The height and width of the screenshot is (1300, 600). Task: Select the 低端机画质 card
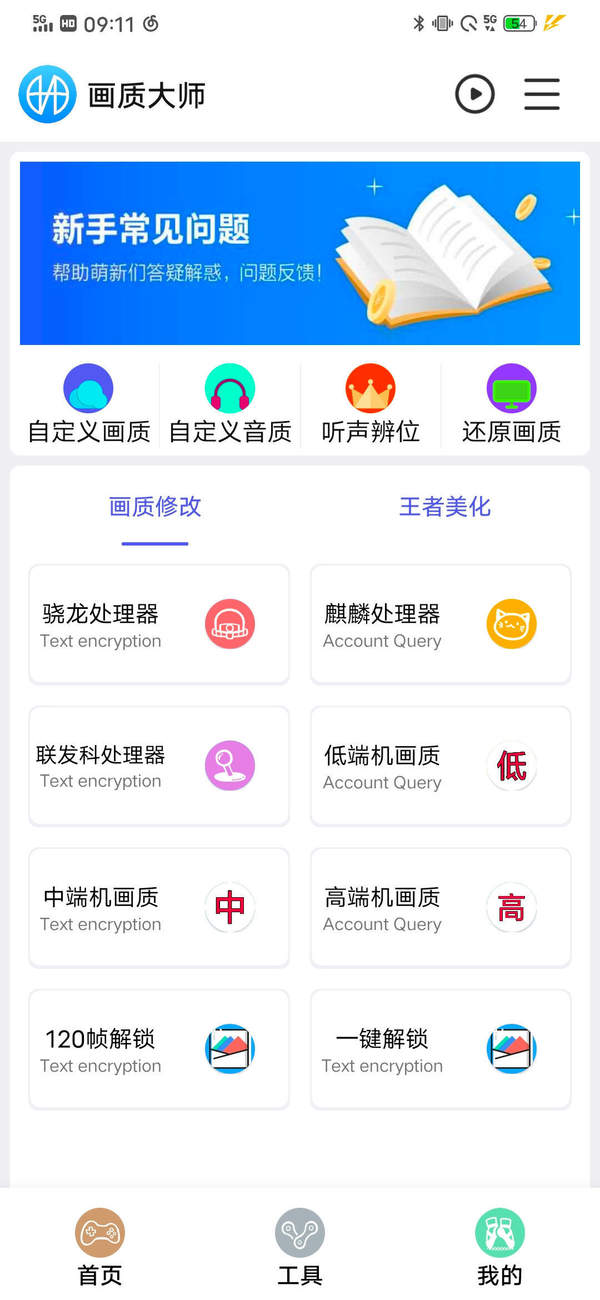coord(441,767)
